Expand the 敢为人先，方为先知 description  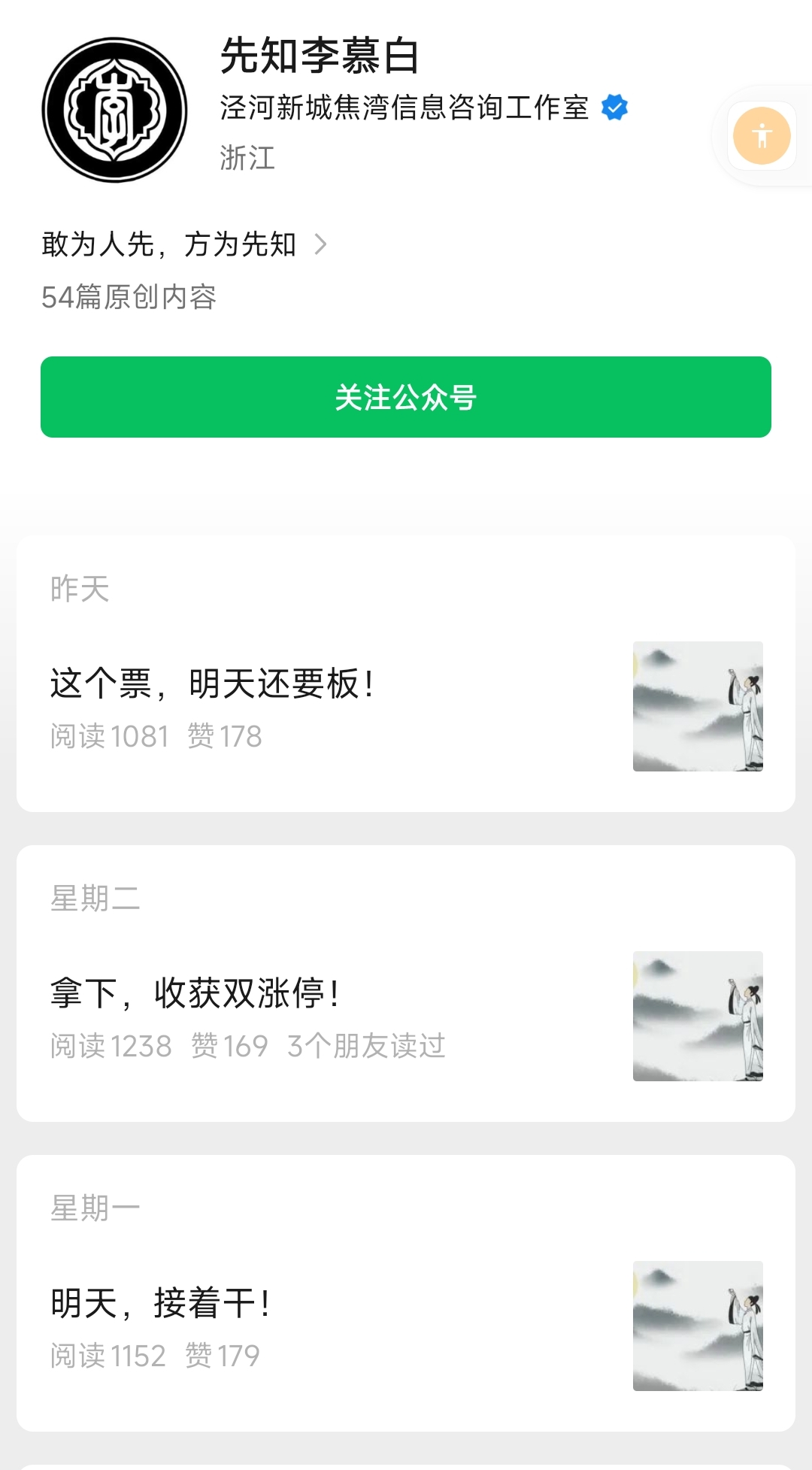(x=184, y=244)
